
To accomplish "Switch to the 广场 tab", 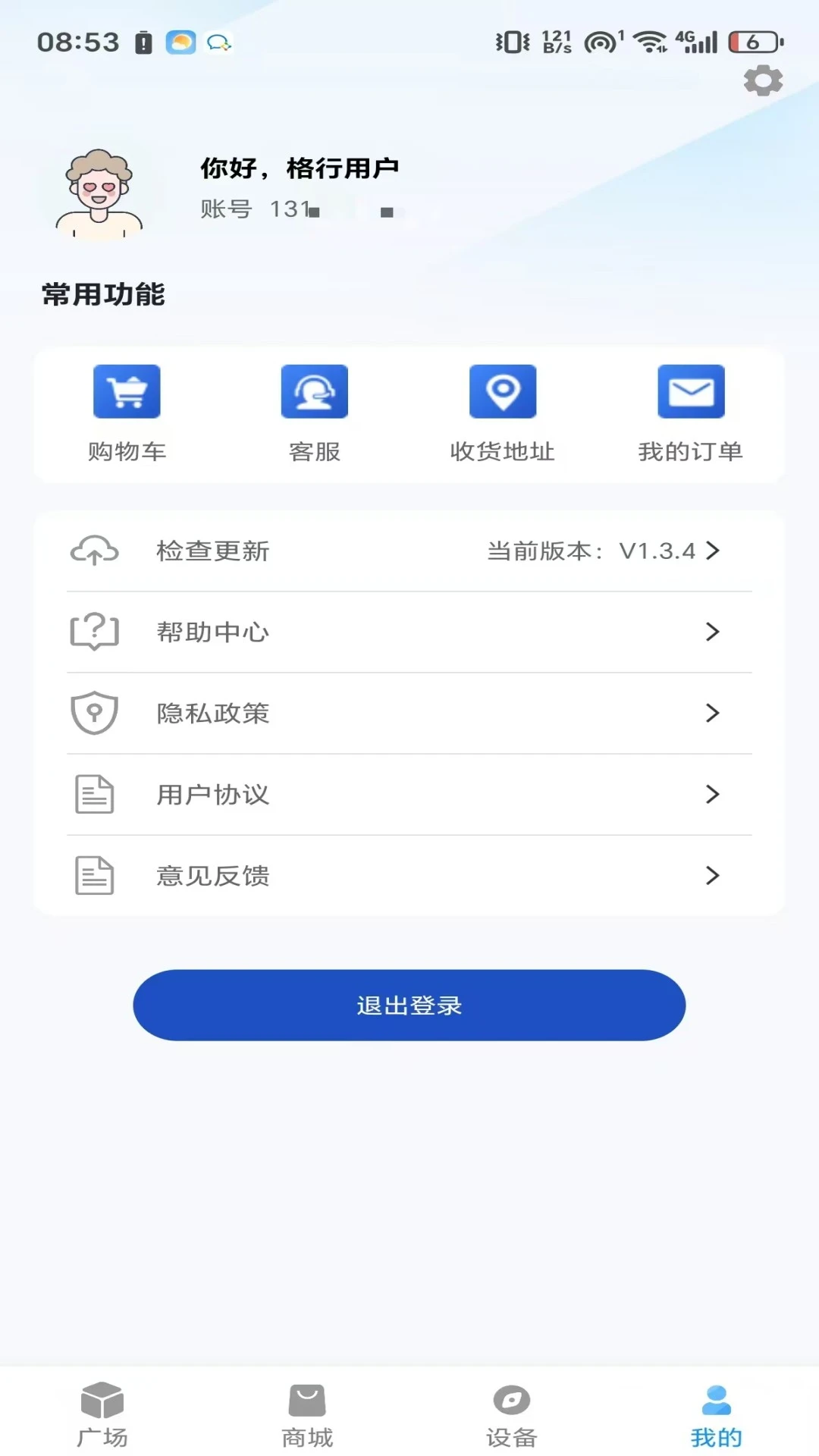I will click(x=102, y=1415).
